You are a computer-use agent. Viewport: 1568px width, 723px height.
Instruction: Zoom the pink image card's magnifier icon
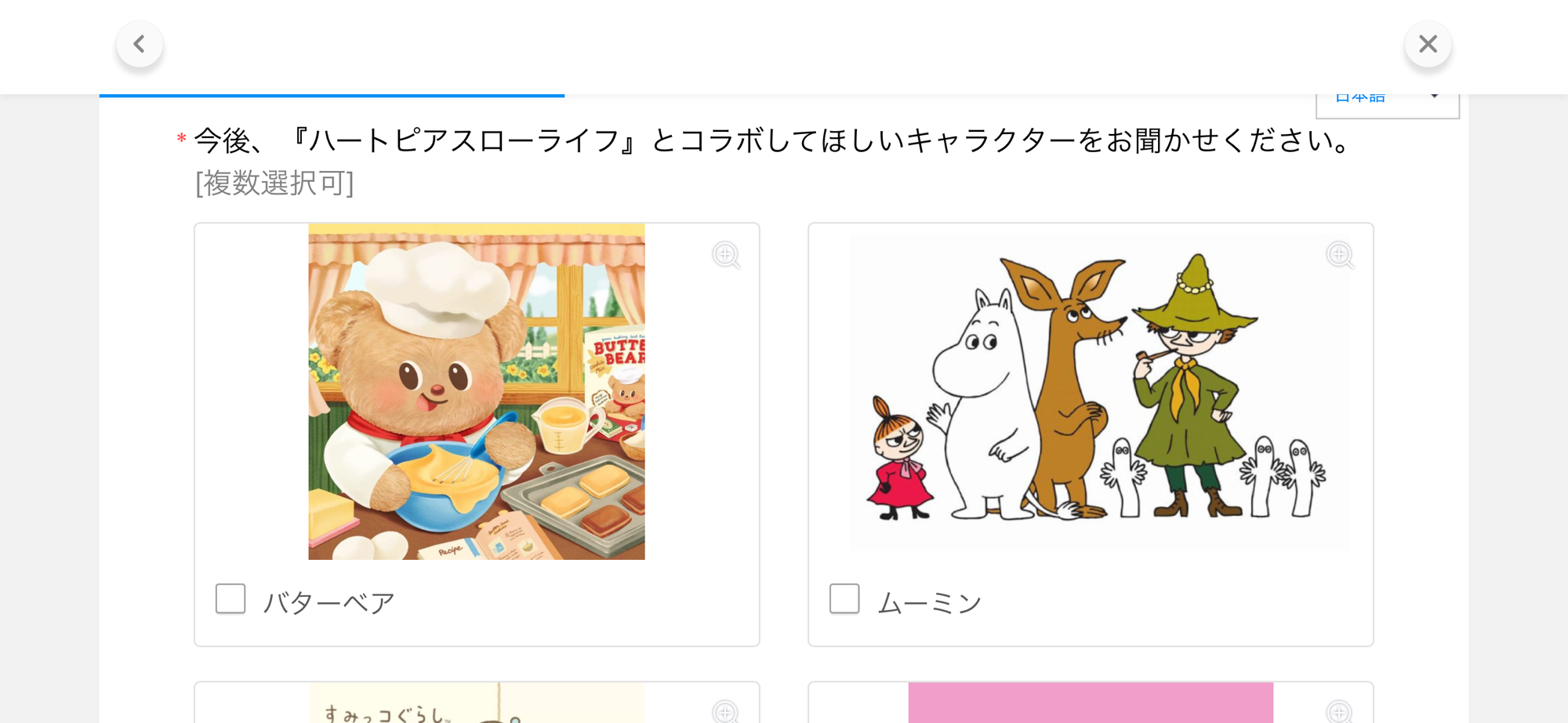[1340, 712]
